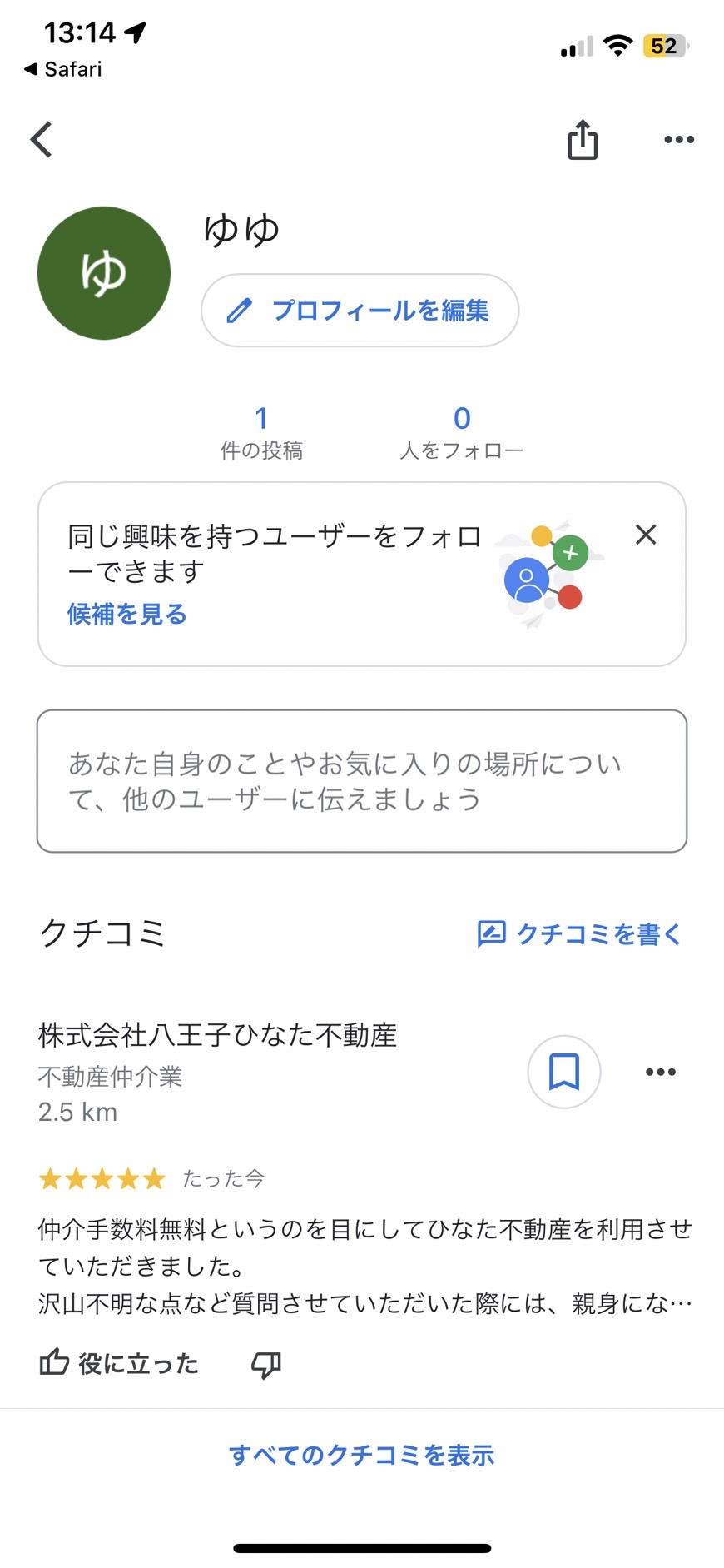Screen dimensions: 724x1568
Task: Mark the review as 役に立った
Action: click(x=119, y=1363)
